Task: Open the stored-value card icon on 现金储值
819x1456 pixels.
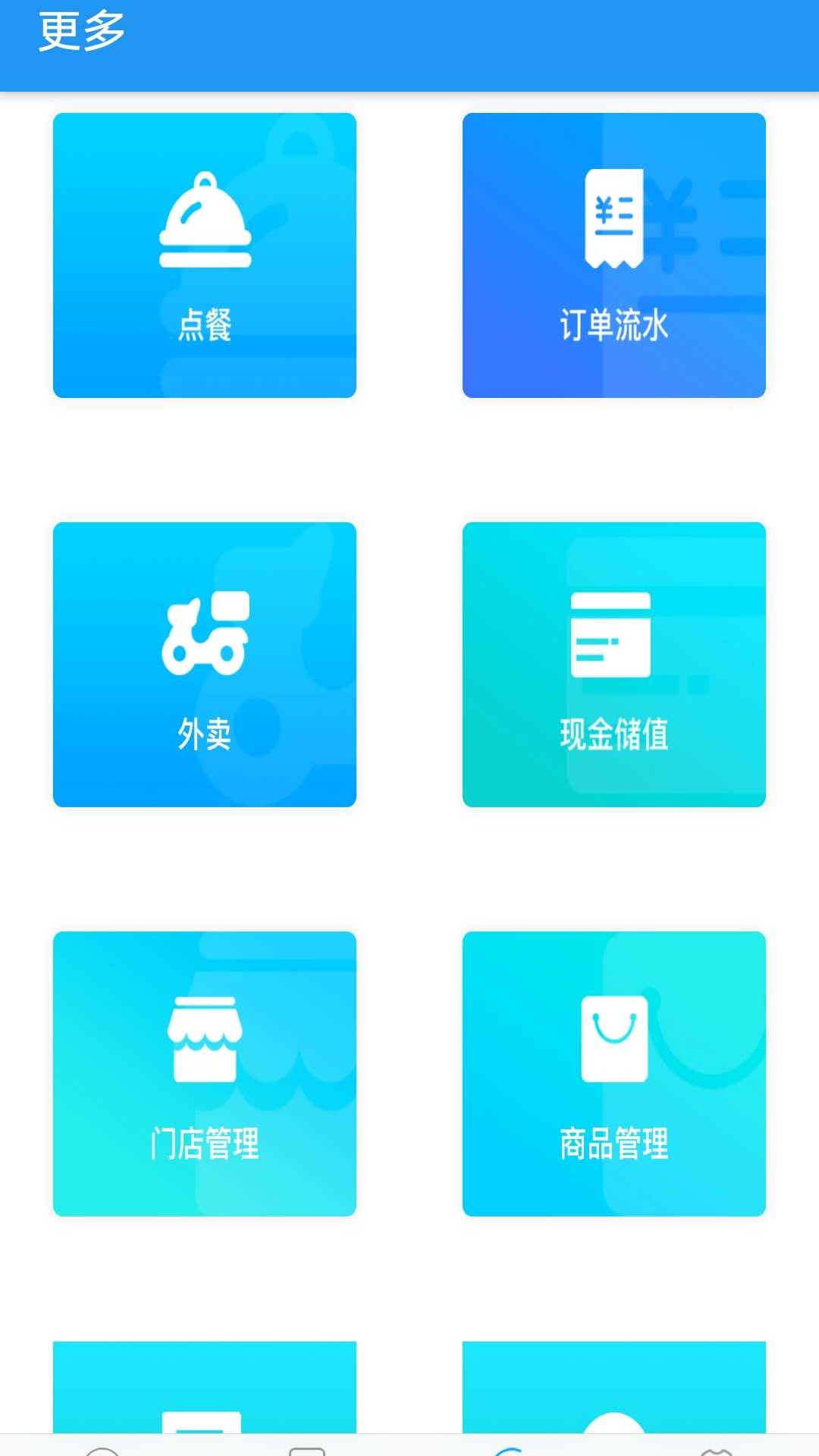Action: [x=613, y=635]
